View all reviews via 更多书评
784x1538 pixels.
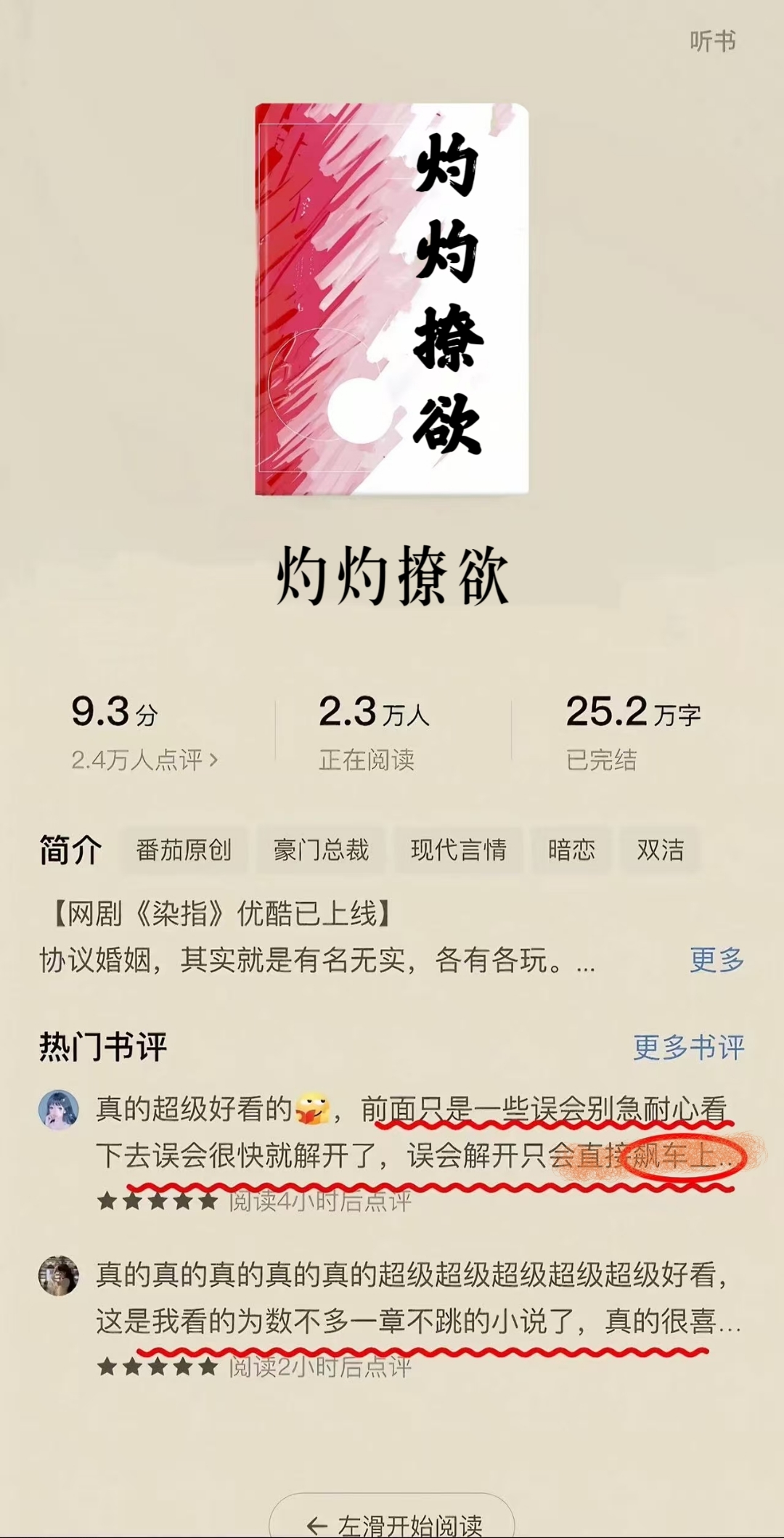click(x=688, y=1047)
